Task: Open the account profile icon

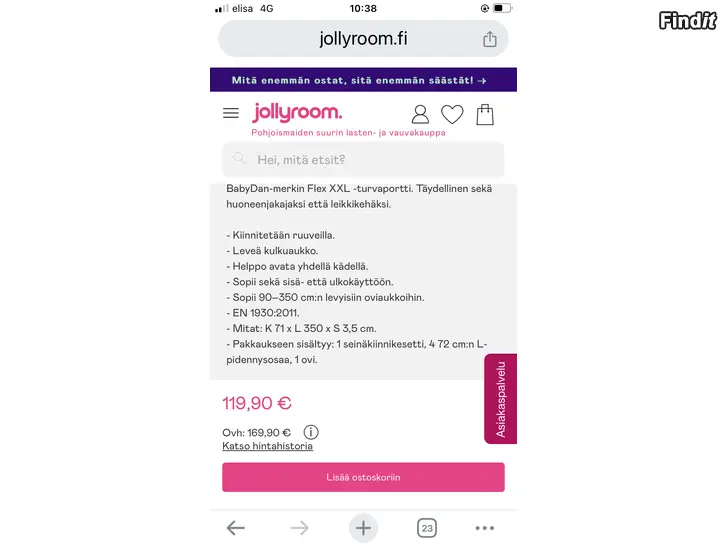Action: point(420,114)
